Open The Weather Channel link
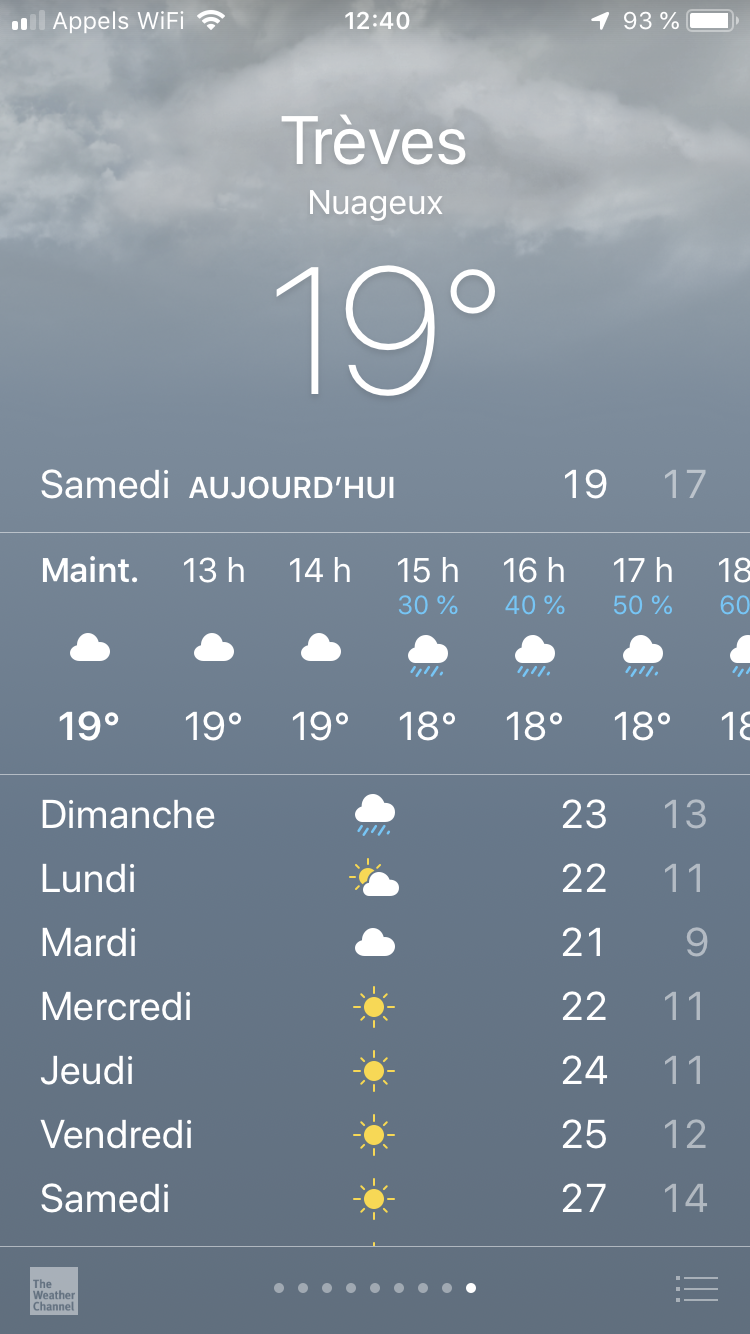This screenshot has width=750, height=1334. click(54, 1290)
